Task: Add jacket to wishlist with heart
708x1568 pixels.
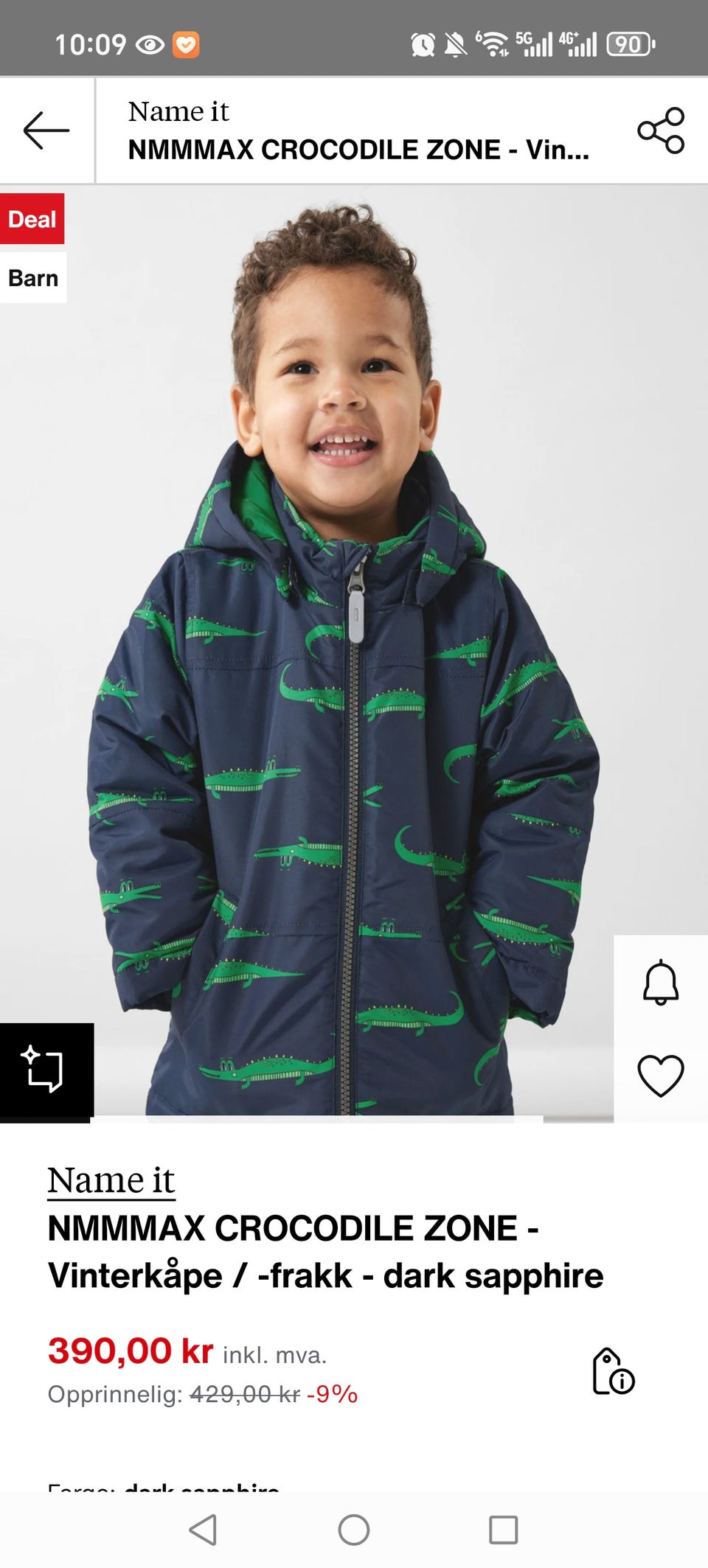Action: 661,1076
